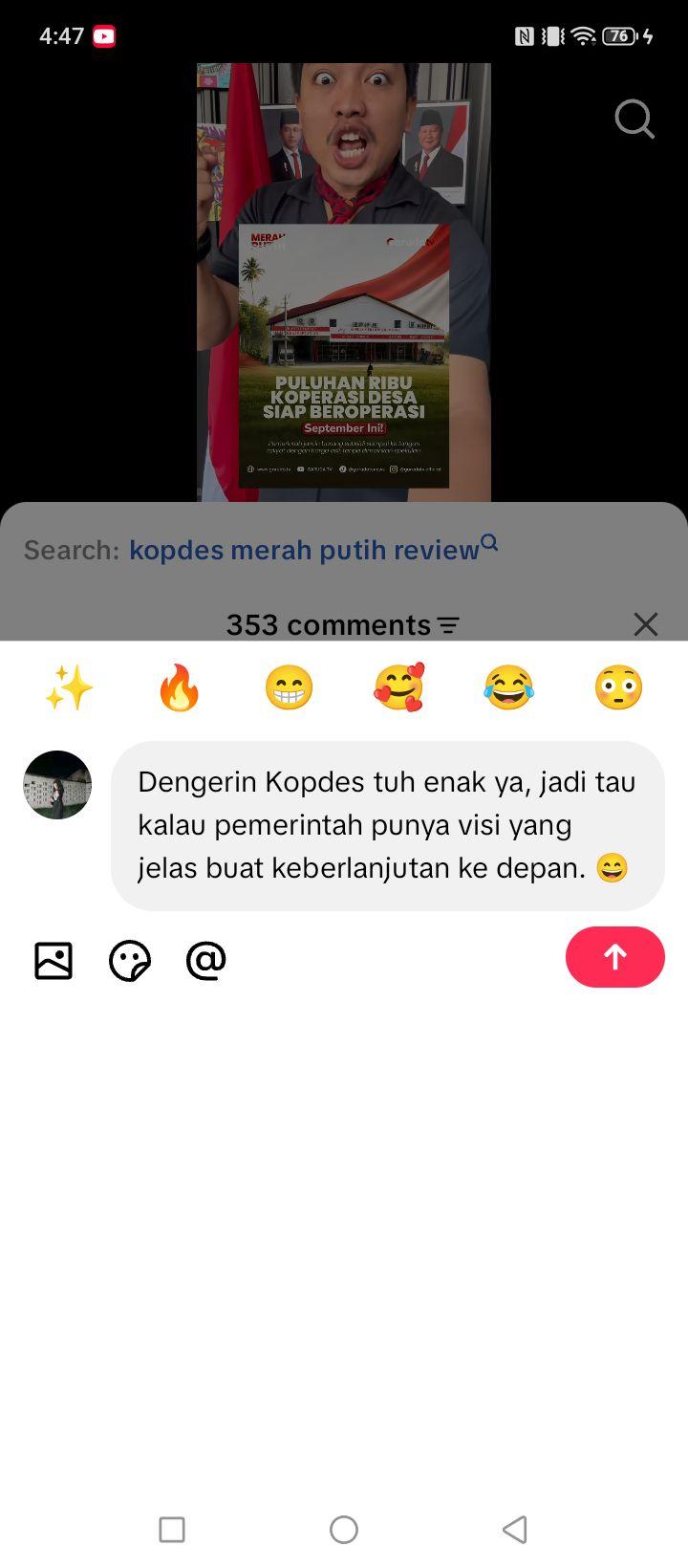The width and height of the screenshot is (688, 1568).
Task: Go back using the system back button
Action: 515,1529
